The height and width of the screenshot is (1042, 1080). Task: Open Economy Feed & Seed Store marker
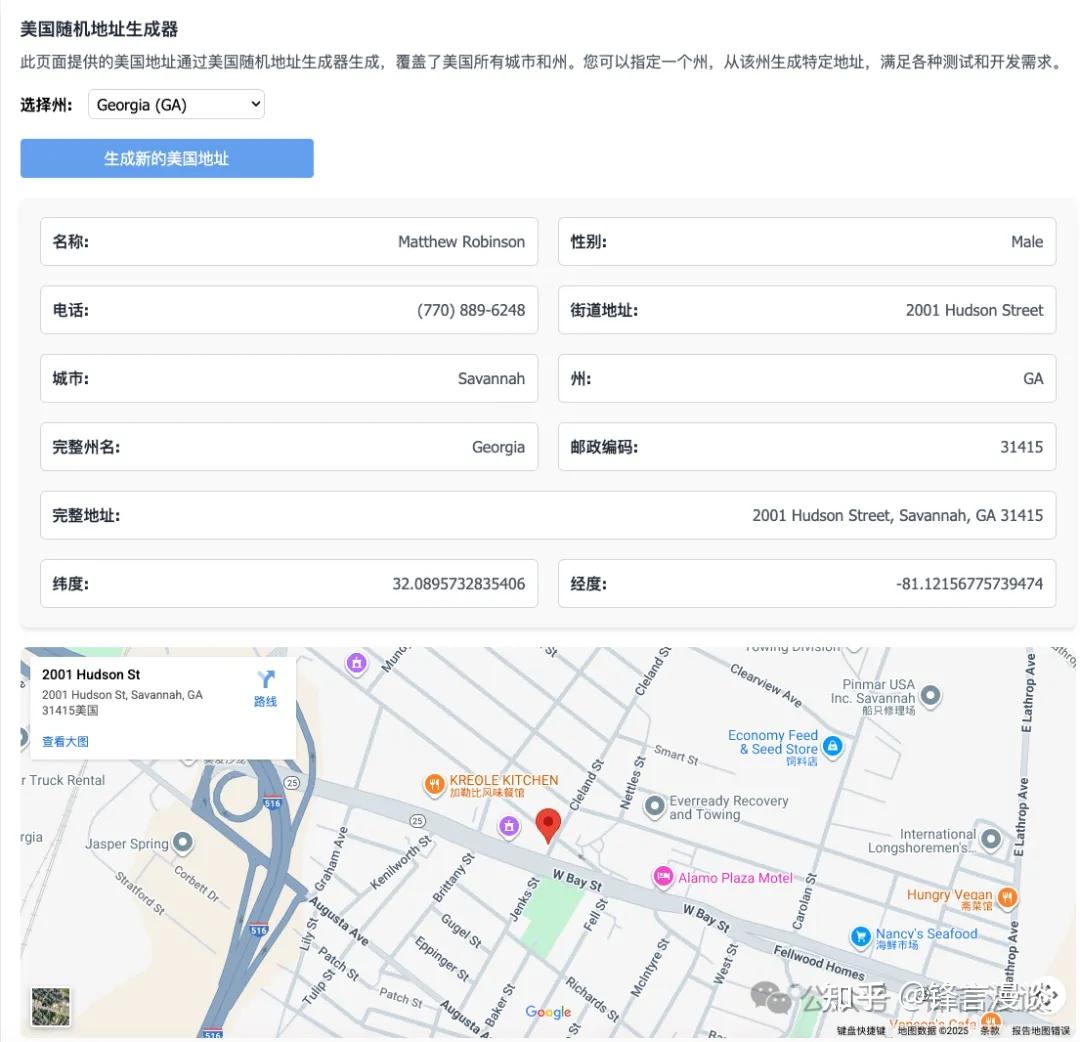[832, 745]
